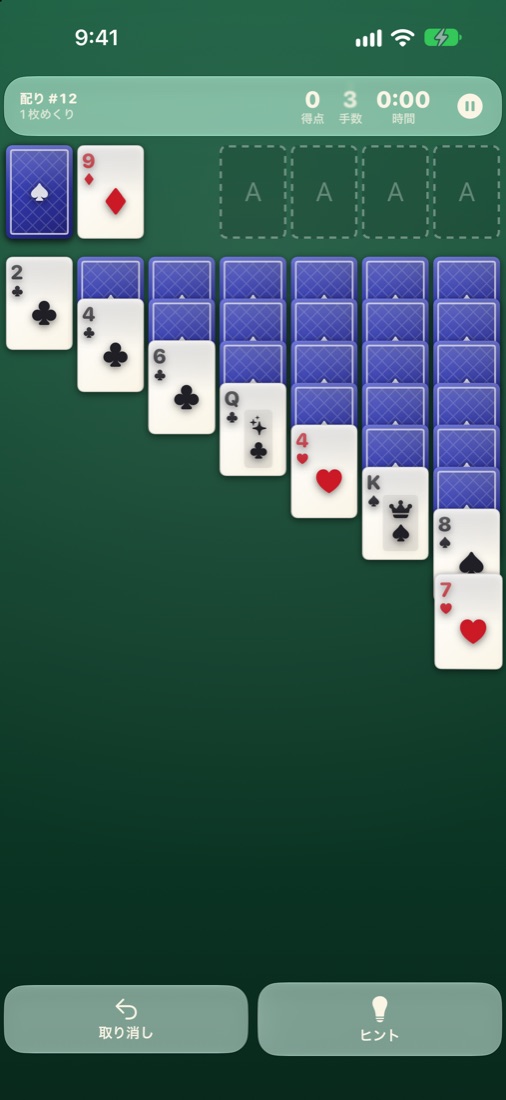Screen dimensions: 506x1100
Task: Get a hint with the ヒント button
Action: [380, 1019]
